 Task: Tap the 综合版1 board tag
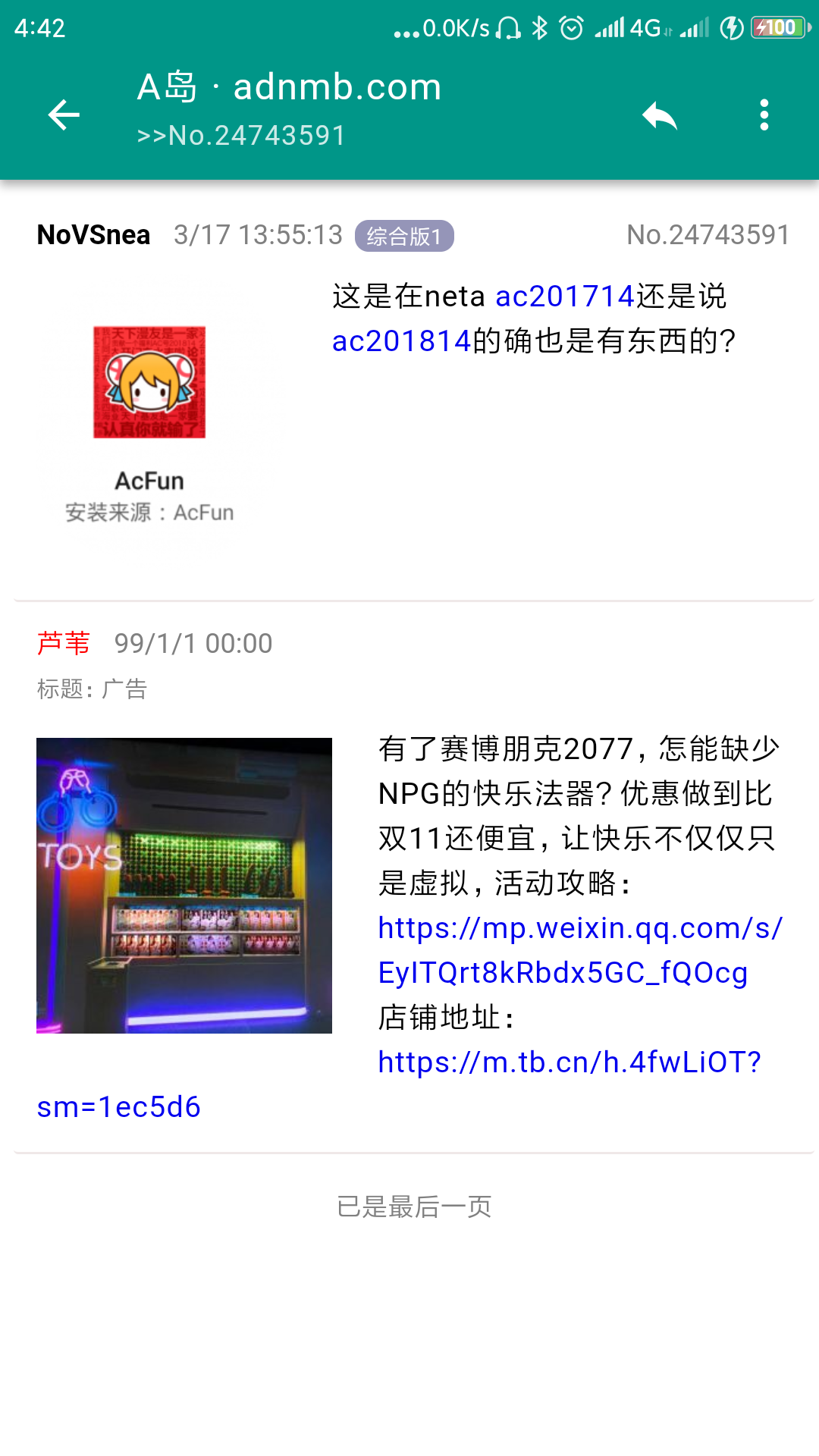(x=404, y=236)
